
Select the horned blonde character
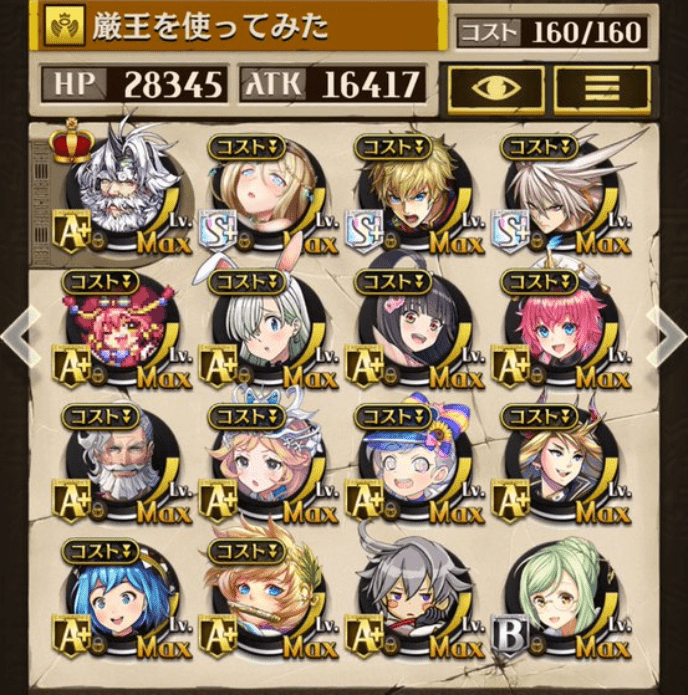click(558, 460)
